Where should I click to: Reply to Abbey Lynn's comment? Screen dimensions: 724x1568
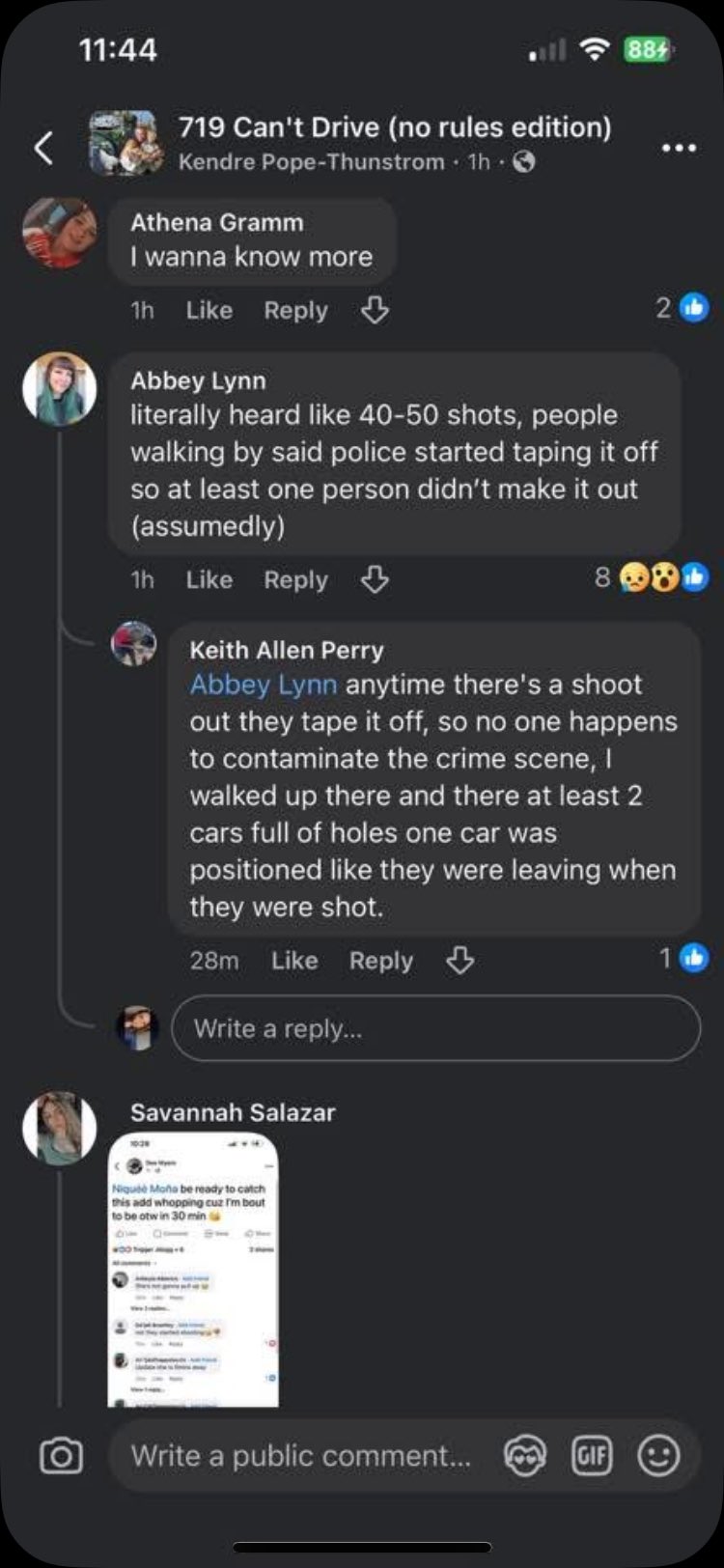coord(295,579)
